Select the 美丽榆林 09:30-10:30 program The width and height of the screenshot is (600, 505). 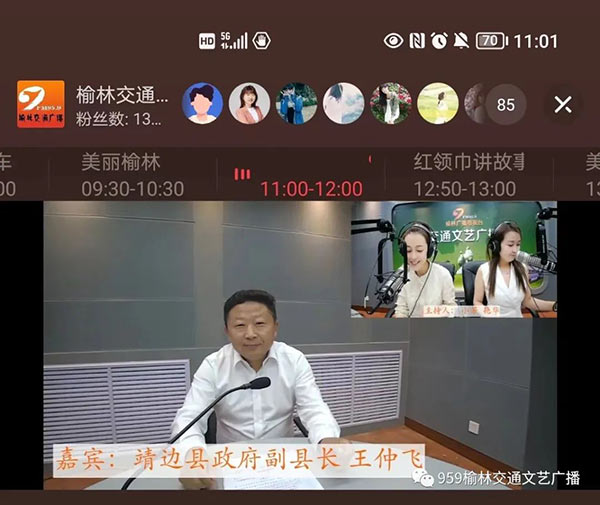click(132, 175)
